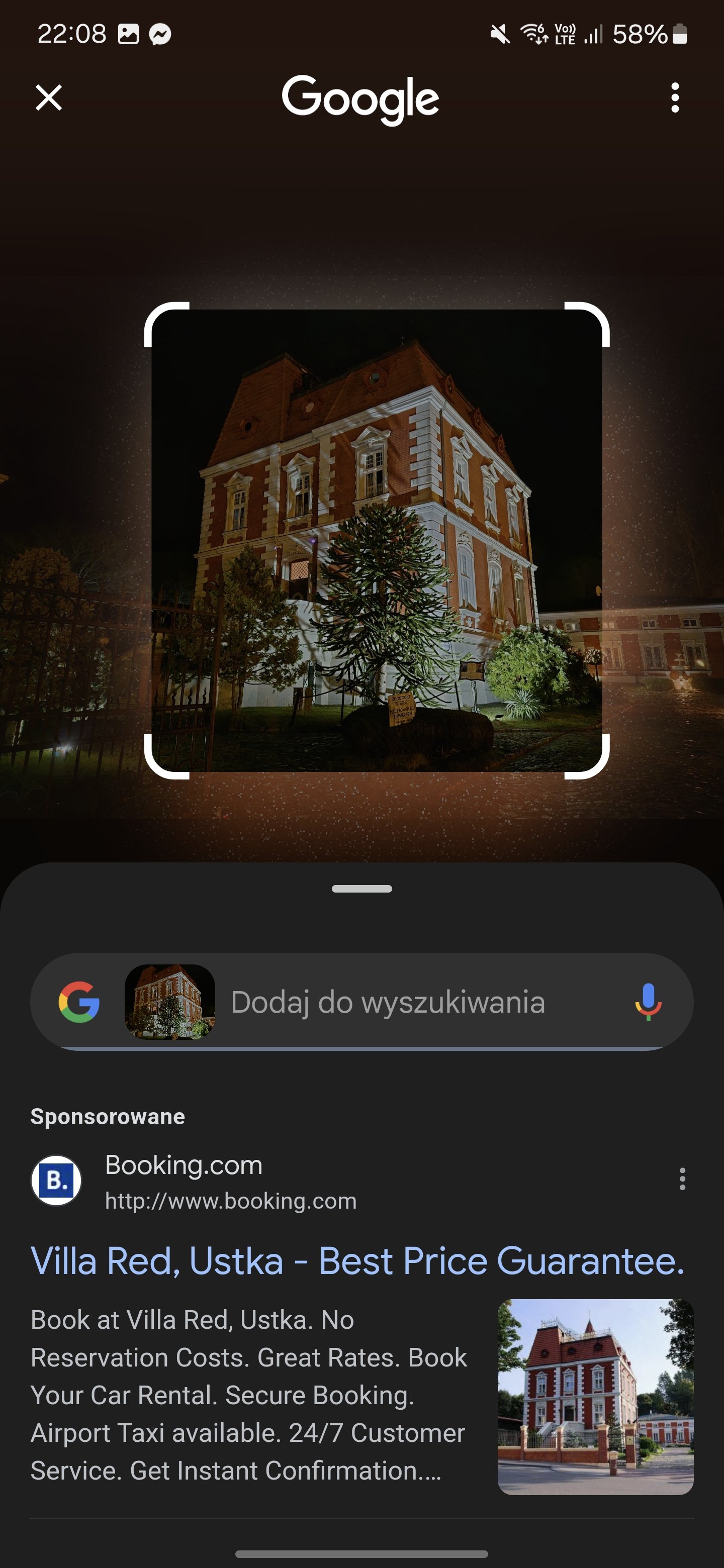724x1568 pixels.
Task: Tap the results sheet drag handle
Action: (361, 889)
